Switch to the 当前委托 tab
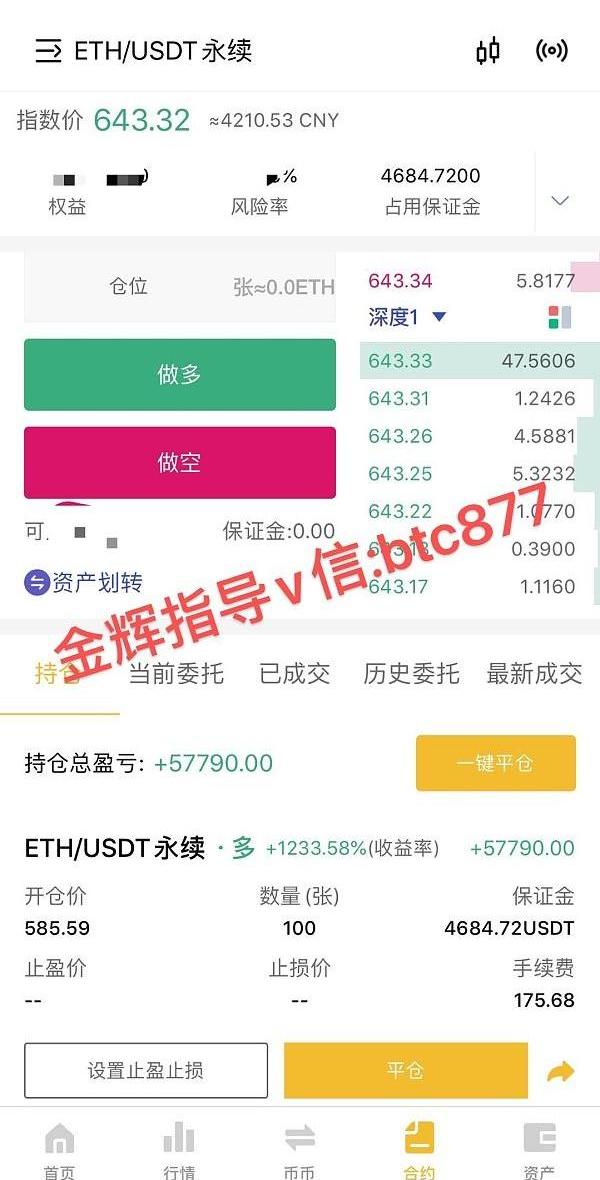 click(176, 674)
